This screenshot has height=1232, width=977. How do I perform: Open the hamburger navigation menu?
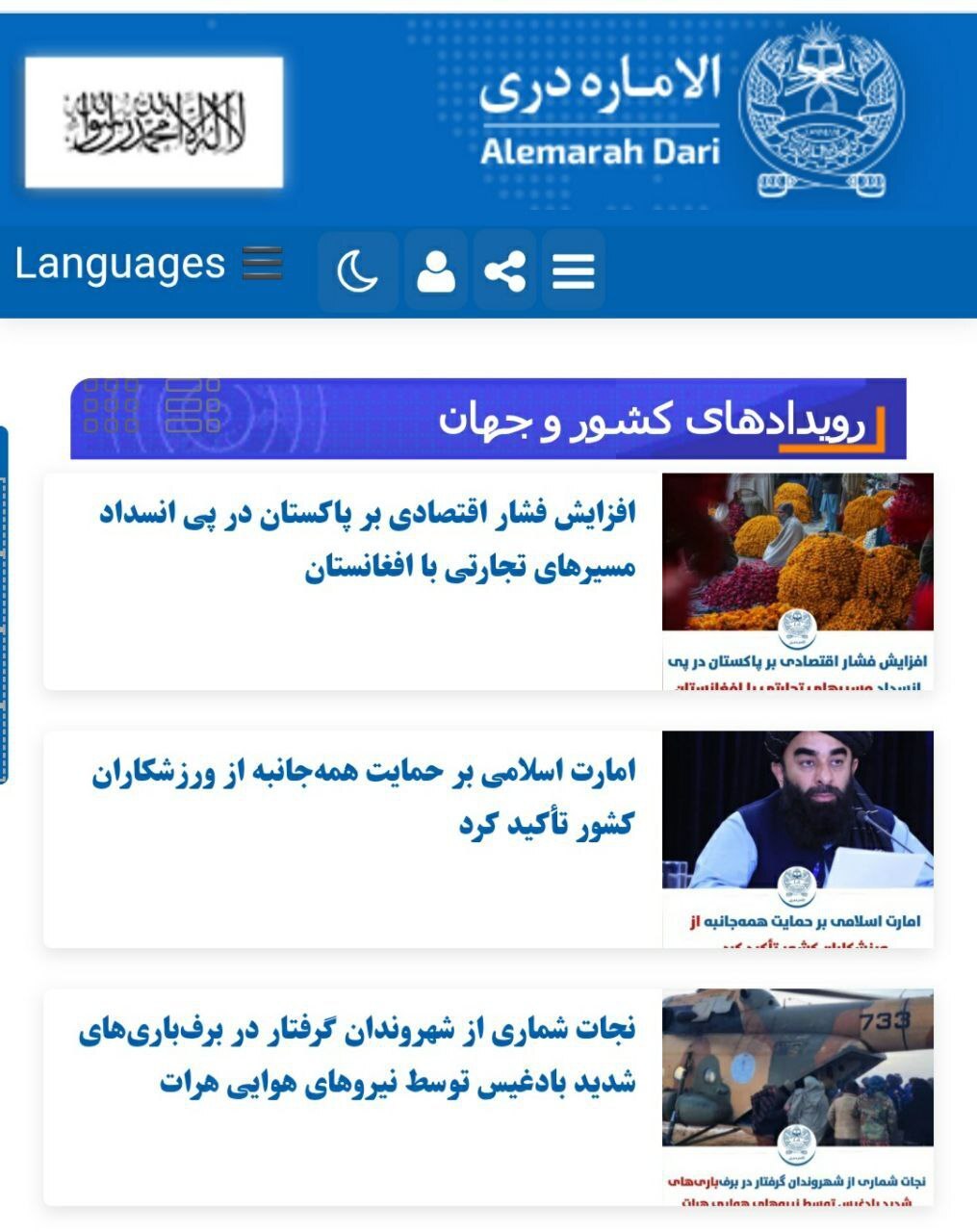click(x=574, y=271)
